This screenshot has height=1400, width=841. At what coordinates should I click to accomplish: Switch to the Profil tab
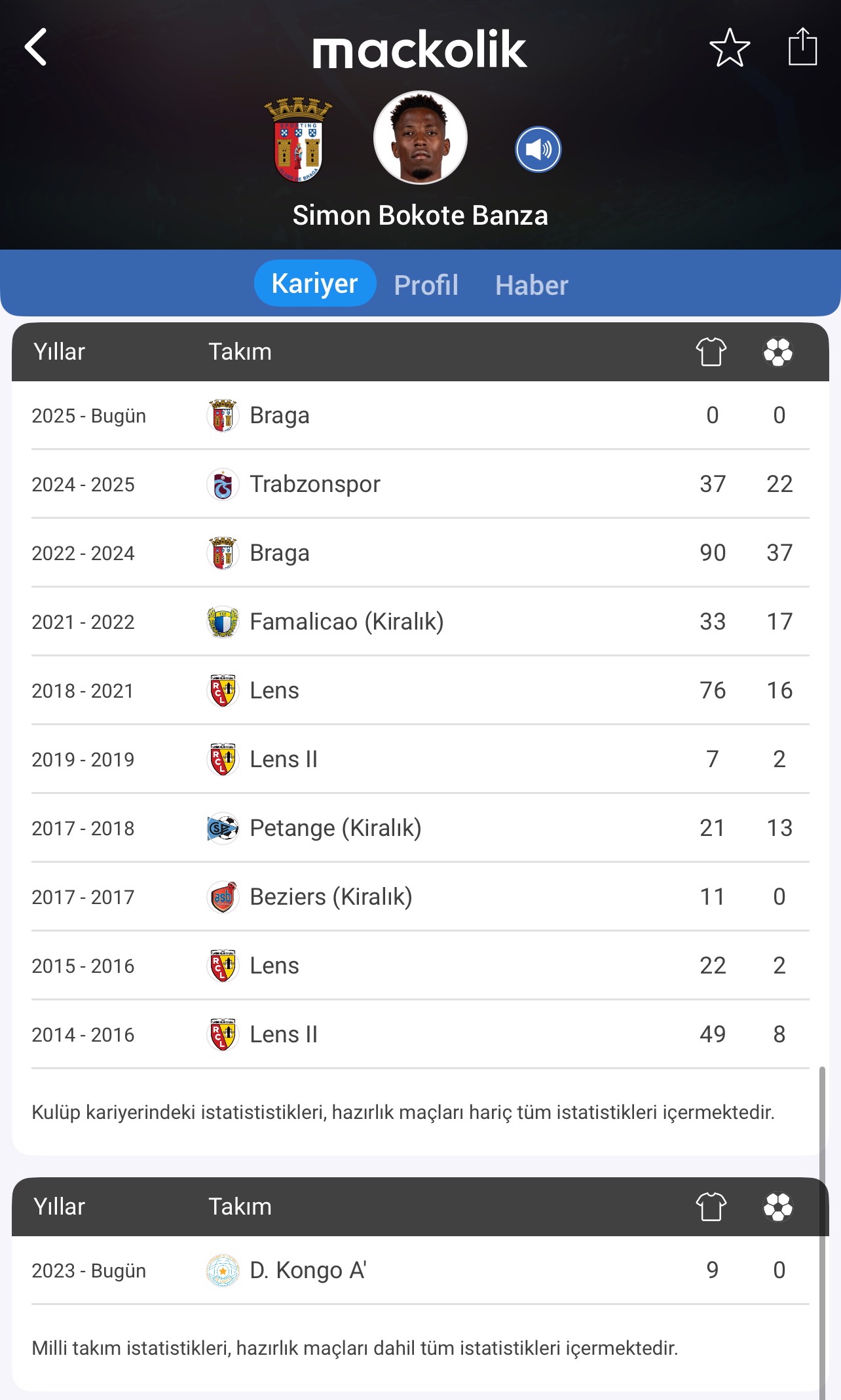click(x=426, y=285)
